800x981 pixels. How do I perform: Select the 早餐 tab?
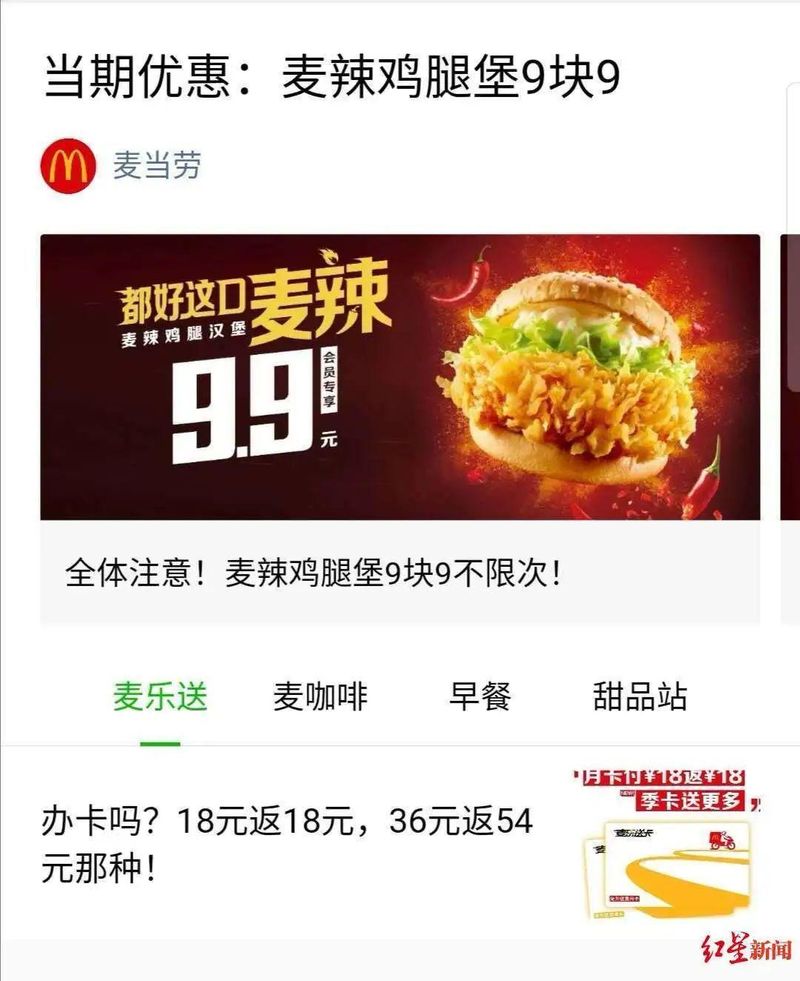[x=480, y=696]
